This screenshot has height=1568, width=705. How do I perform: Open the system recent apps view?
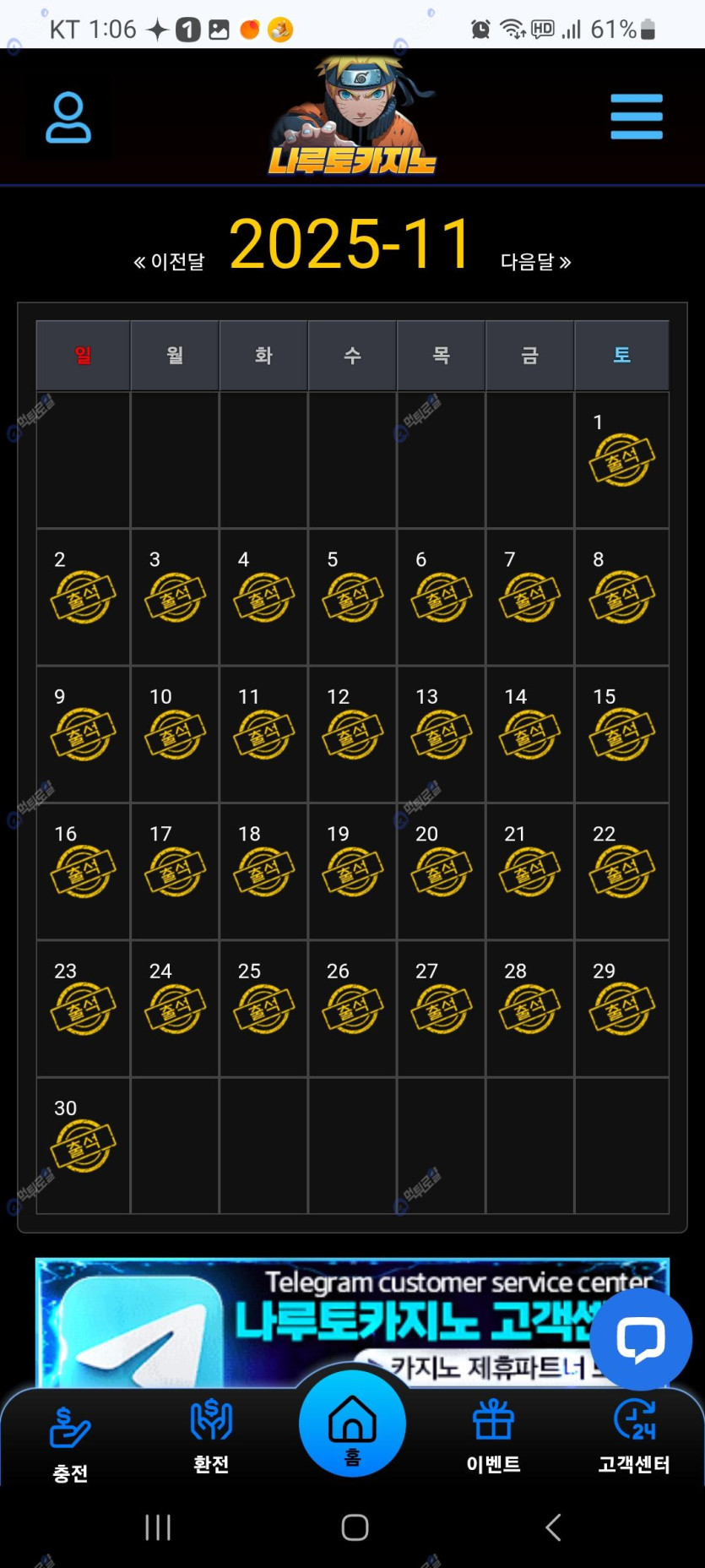click(158, 1527)
